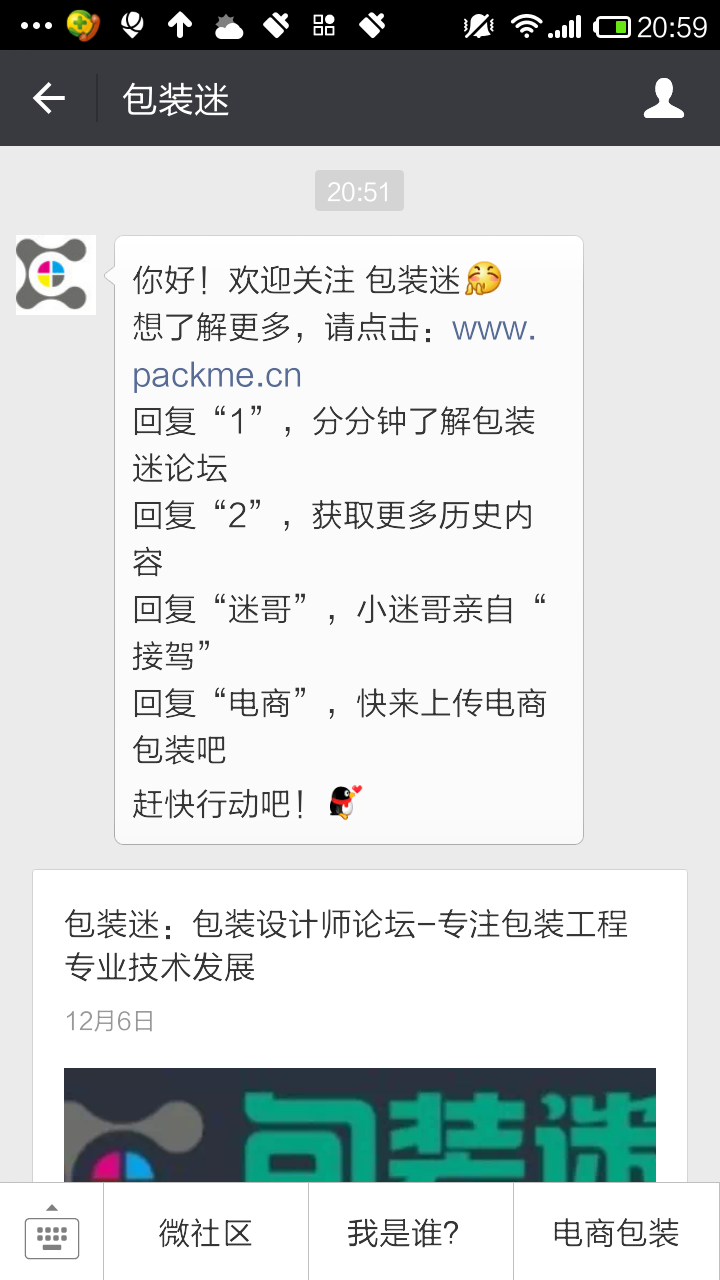Tap the welcome message bubble
This screenshot has height=1280, width=720.
(348, 540)
